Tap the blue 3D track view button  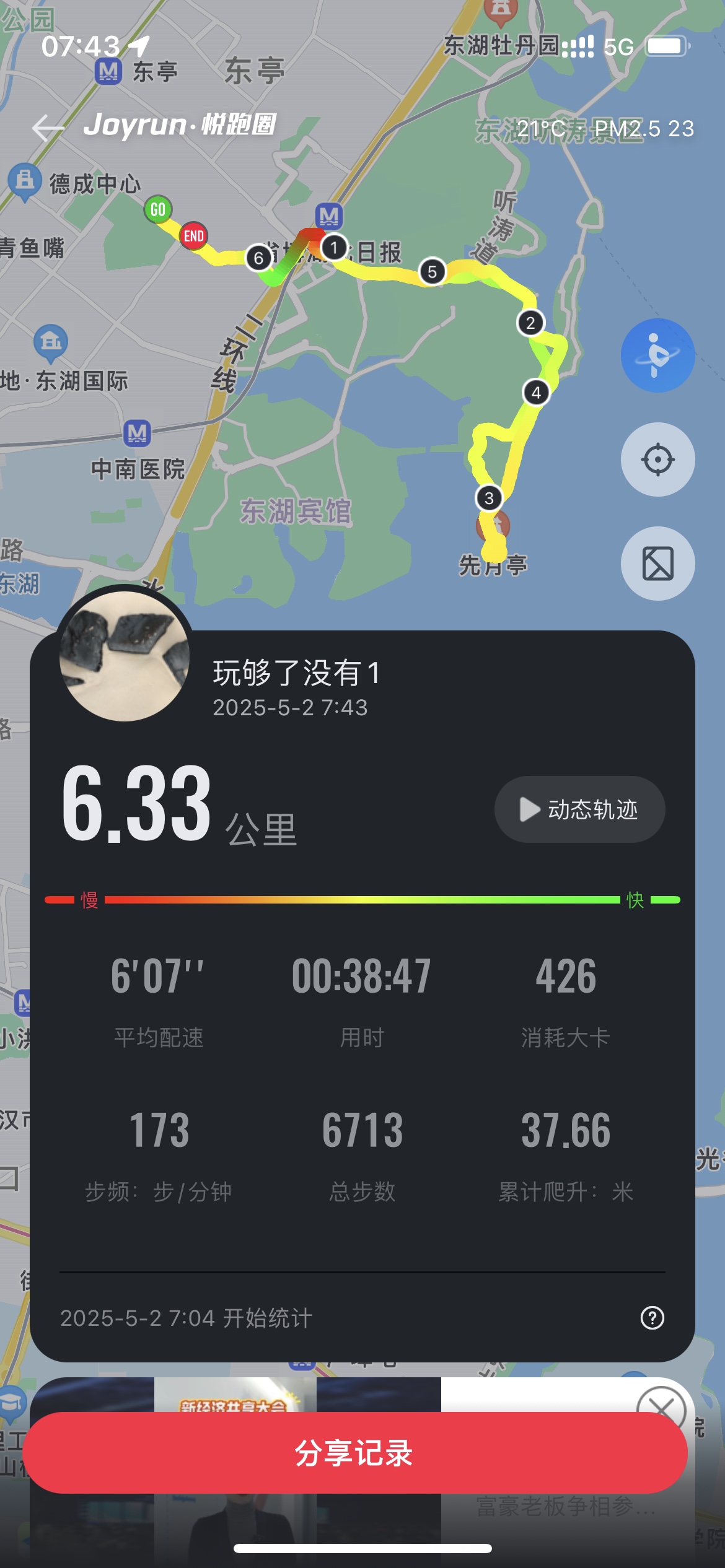coord(657,355)
